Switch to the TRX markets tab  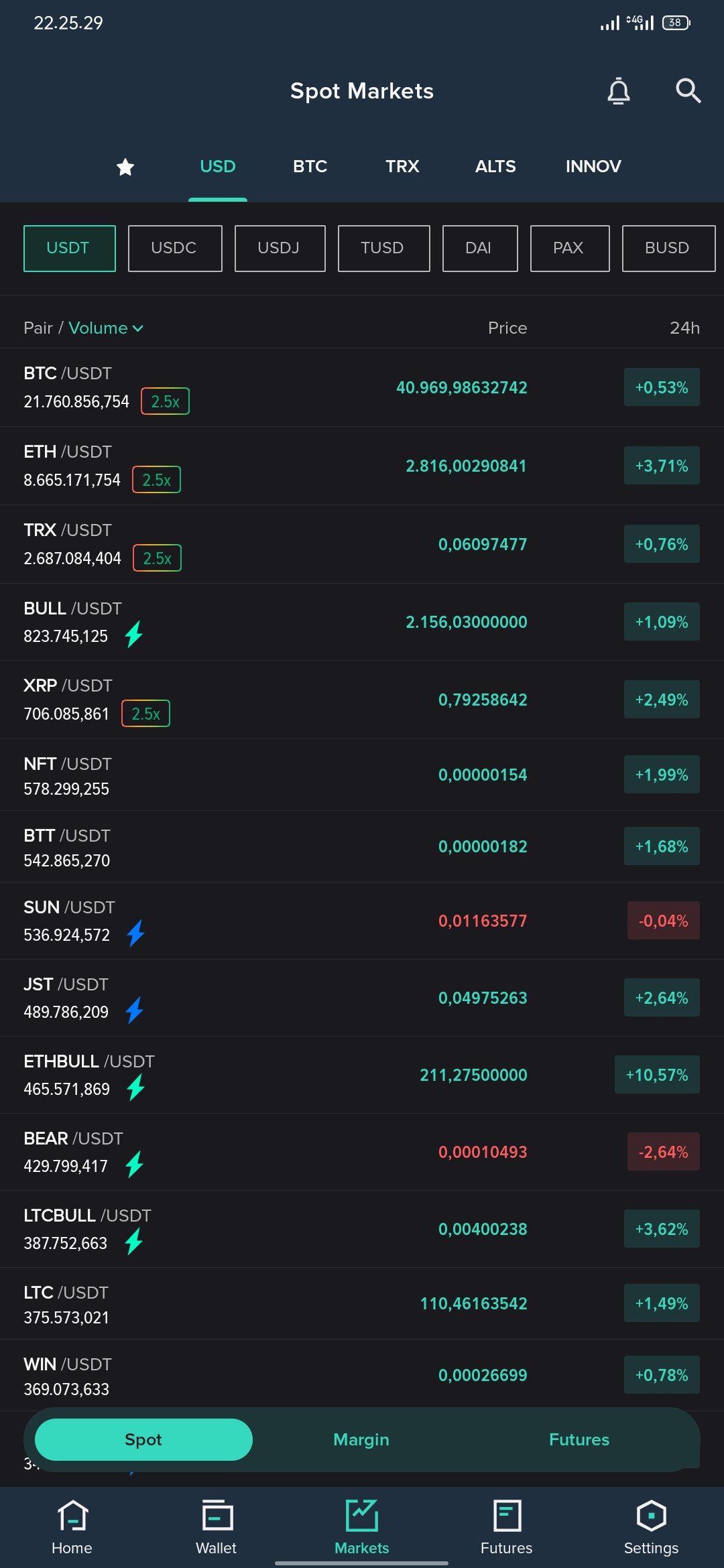point(402,166)
